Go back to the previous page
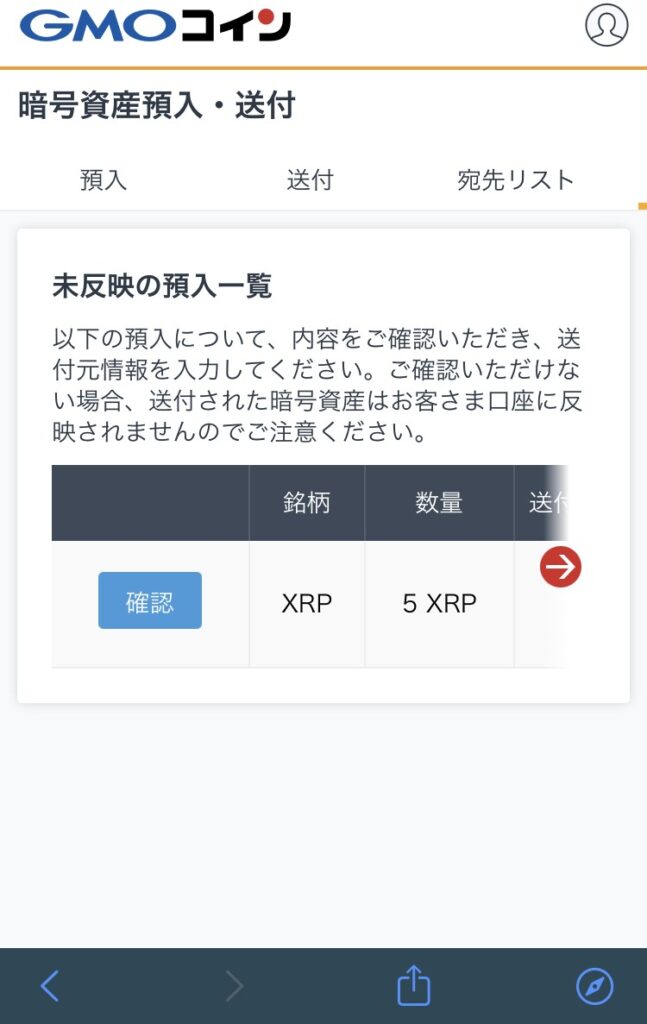Viewport: 647px width, 1024px height. click(x=50, y=986)
